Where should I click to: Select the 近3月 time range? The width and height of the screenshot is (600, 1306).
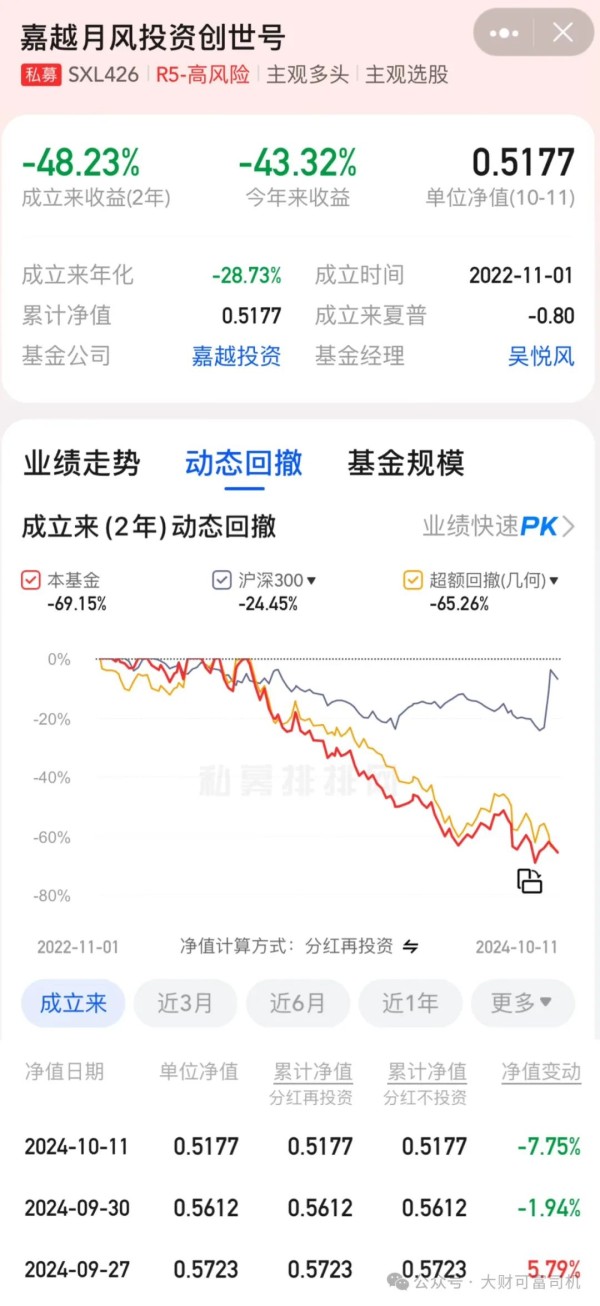click(x=185, y=1003)
